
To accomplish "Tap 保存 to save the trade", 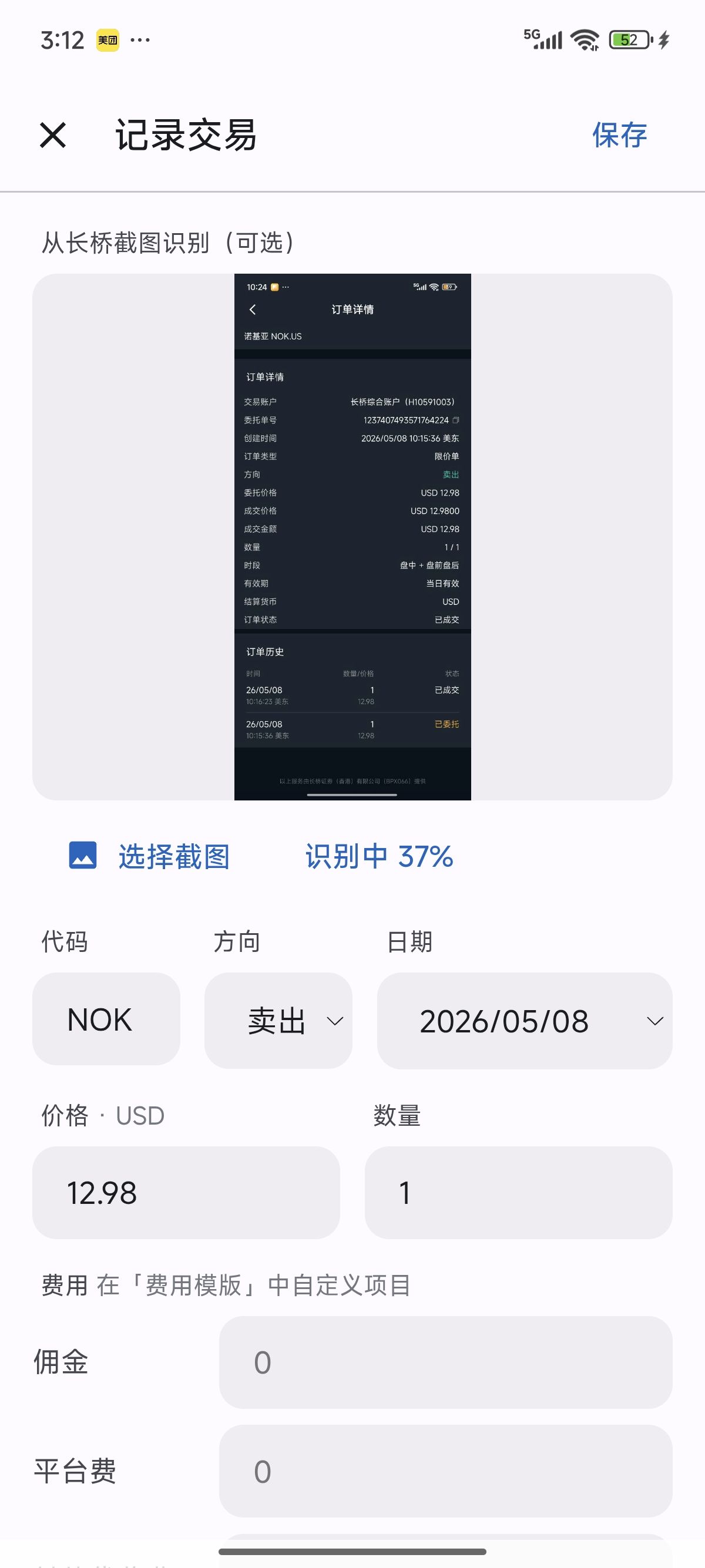I will click(619, 135).
